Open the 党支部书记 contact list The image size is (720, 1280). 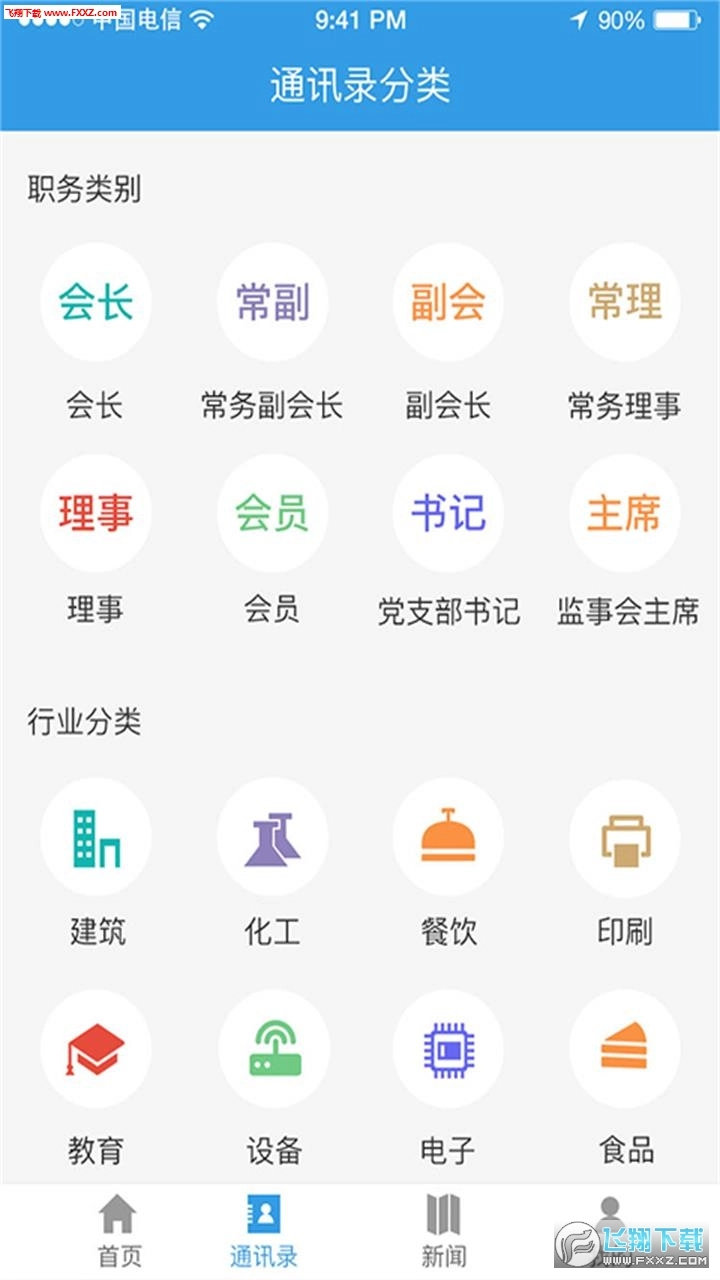pyautogui.click(x=448, y=613)
